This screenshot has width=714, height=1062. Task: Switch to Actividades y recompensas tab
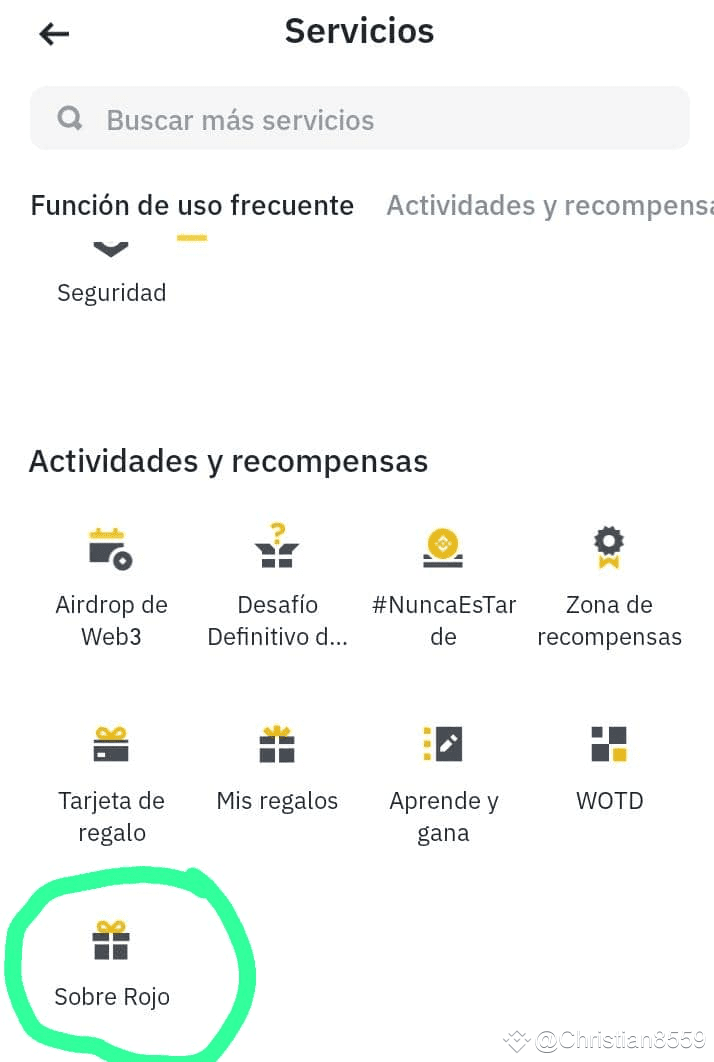pos(550,206)
